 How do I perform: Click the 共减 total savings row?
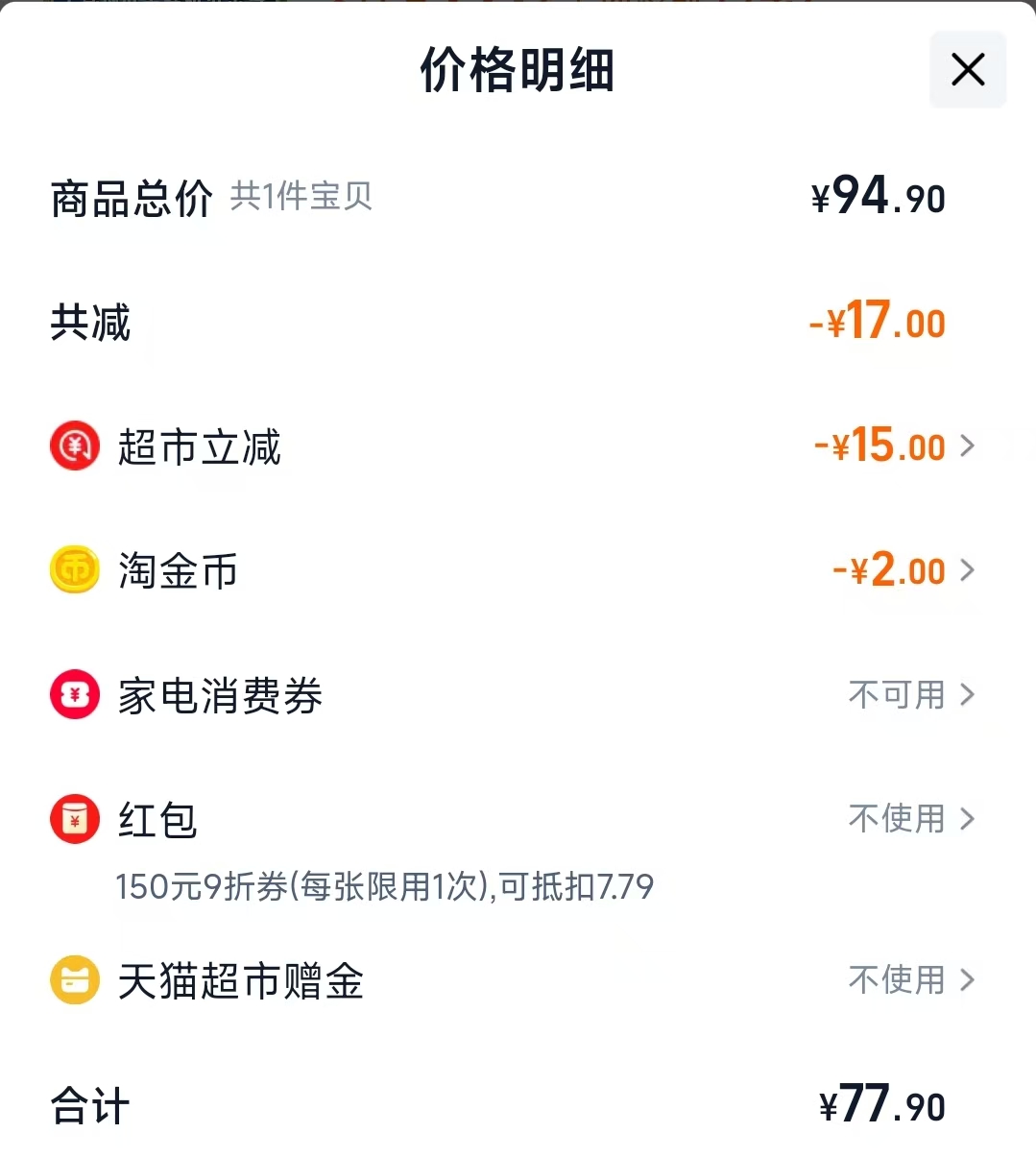(x=87, y=323)
